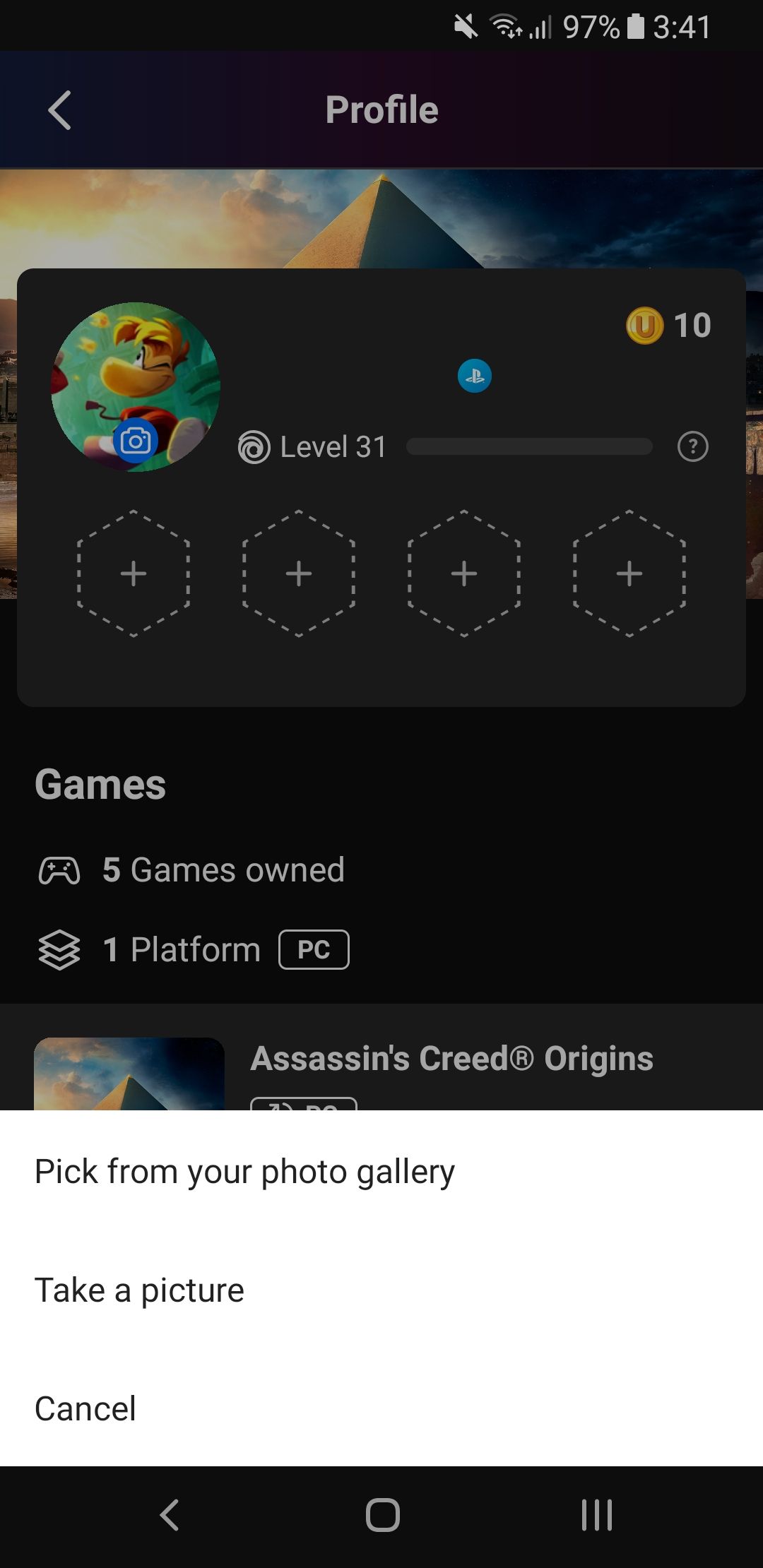Click the level progress bar
The height and width of the screenshot is (1568, 763).
tap(528, 446)
